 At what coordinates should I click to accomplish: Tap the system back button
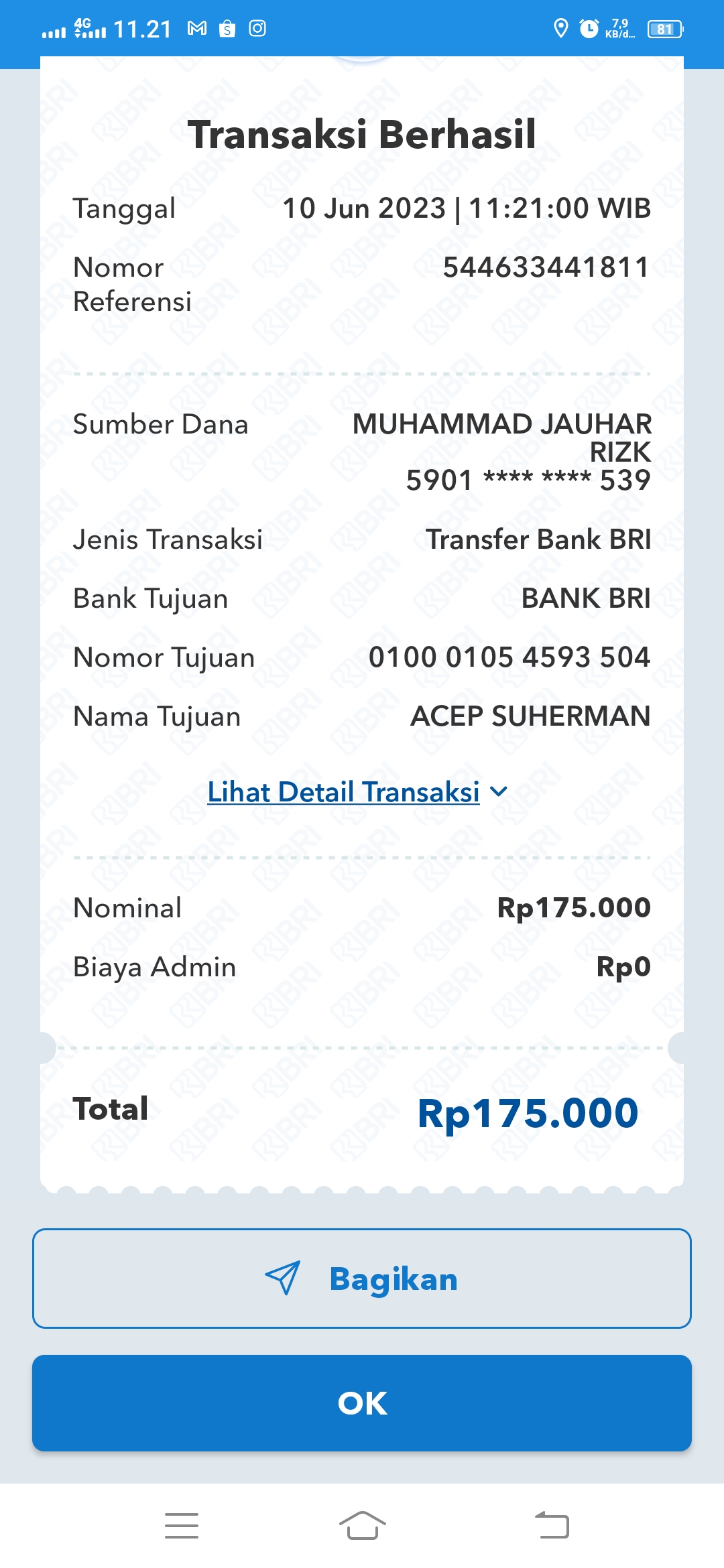(552, 1526)
